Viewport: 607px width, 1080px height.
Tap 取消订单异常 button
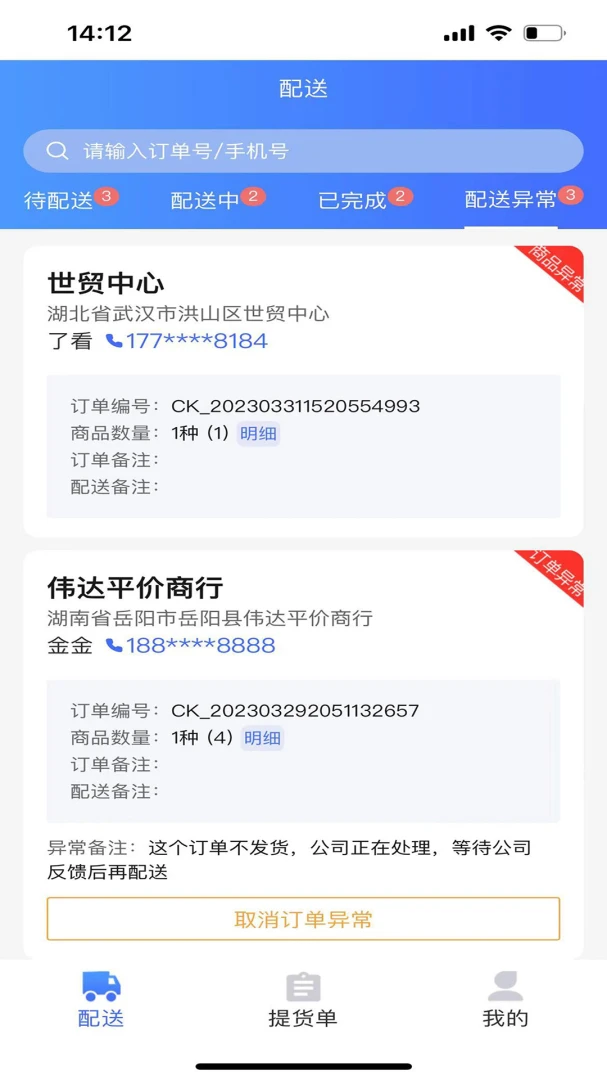pos(303,919)
